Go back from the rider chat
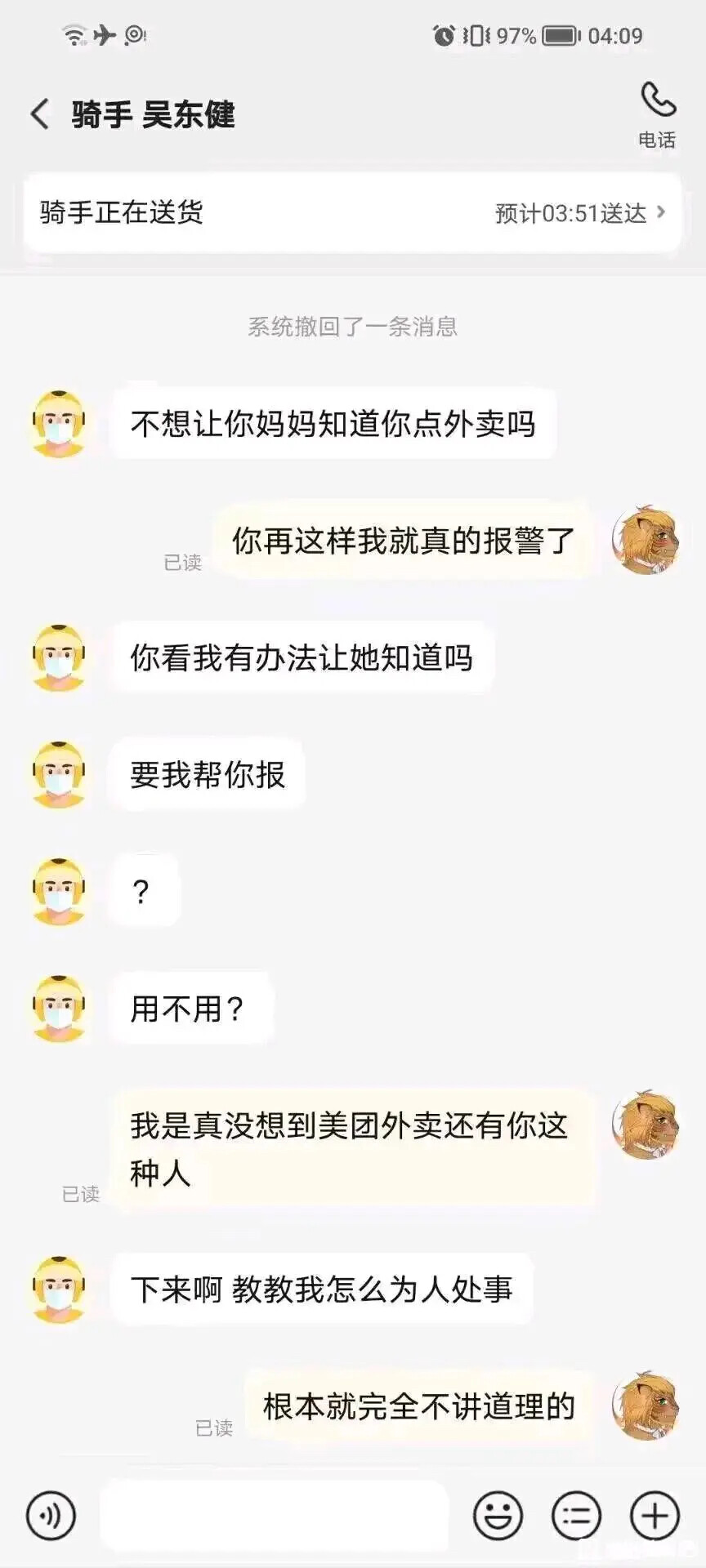The image size is (706, 1568). (x=39, y=114)
